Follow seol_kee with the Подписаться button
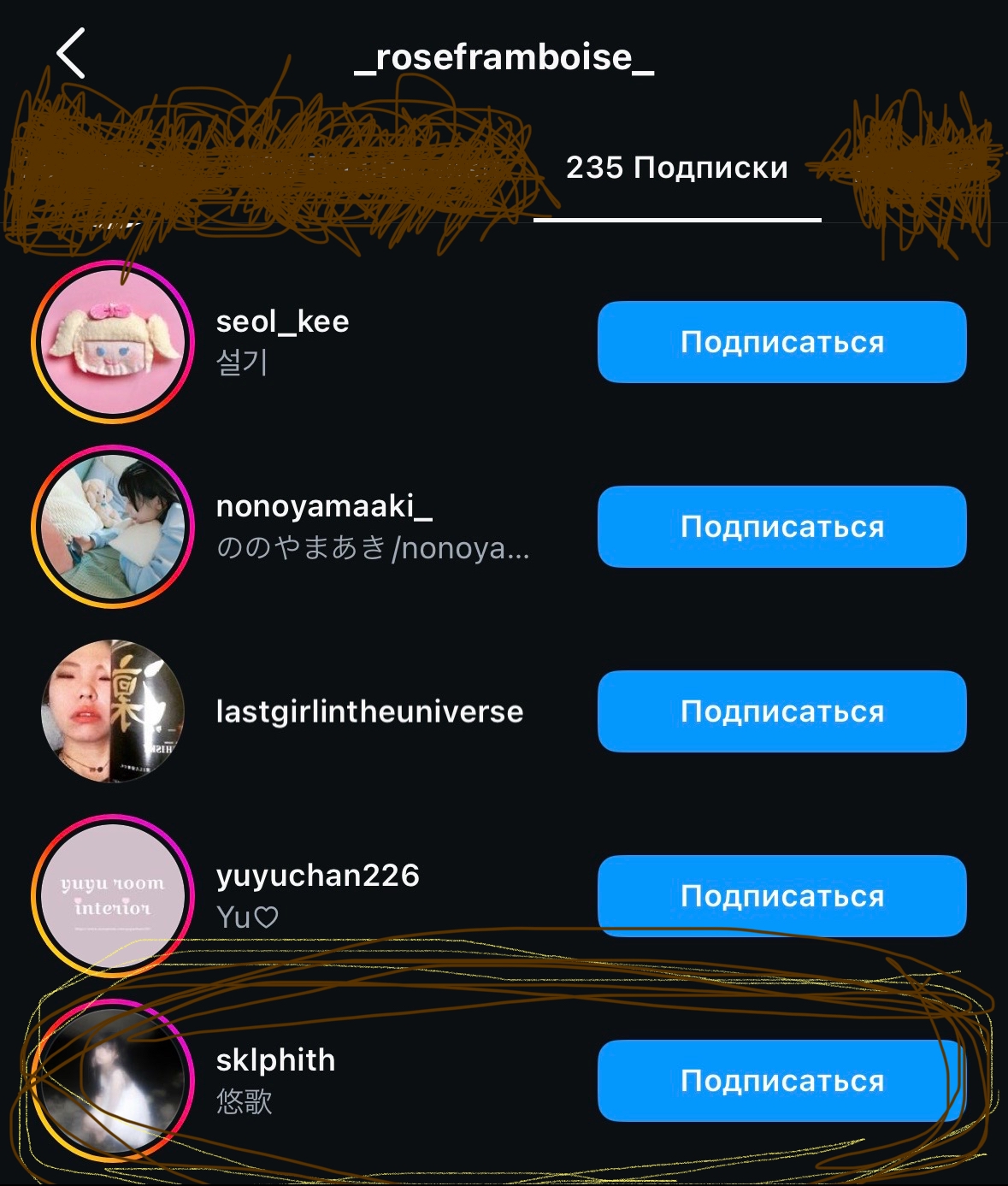 [781, 342]
